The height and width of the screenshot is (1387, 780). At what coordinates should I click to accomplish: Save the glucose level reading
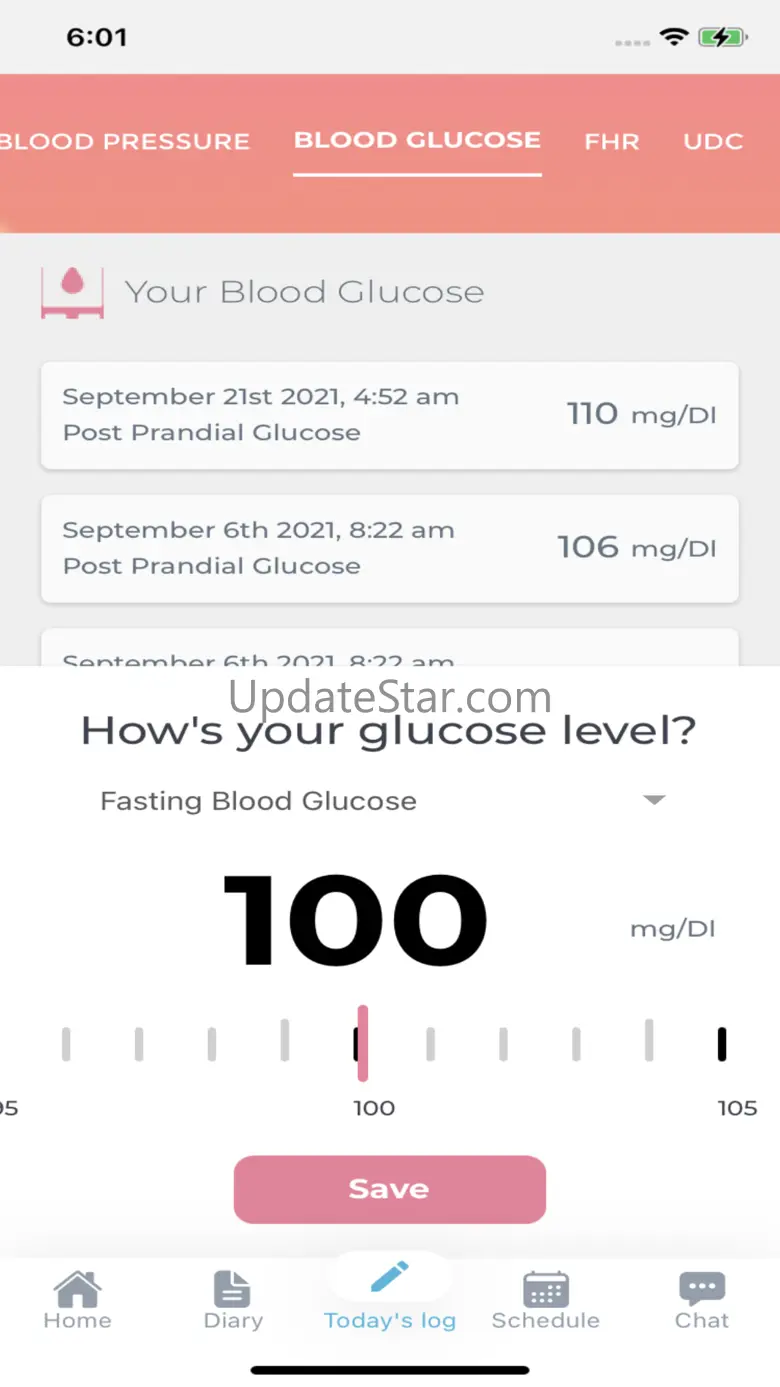(x=389, y=1189)
